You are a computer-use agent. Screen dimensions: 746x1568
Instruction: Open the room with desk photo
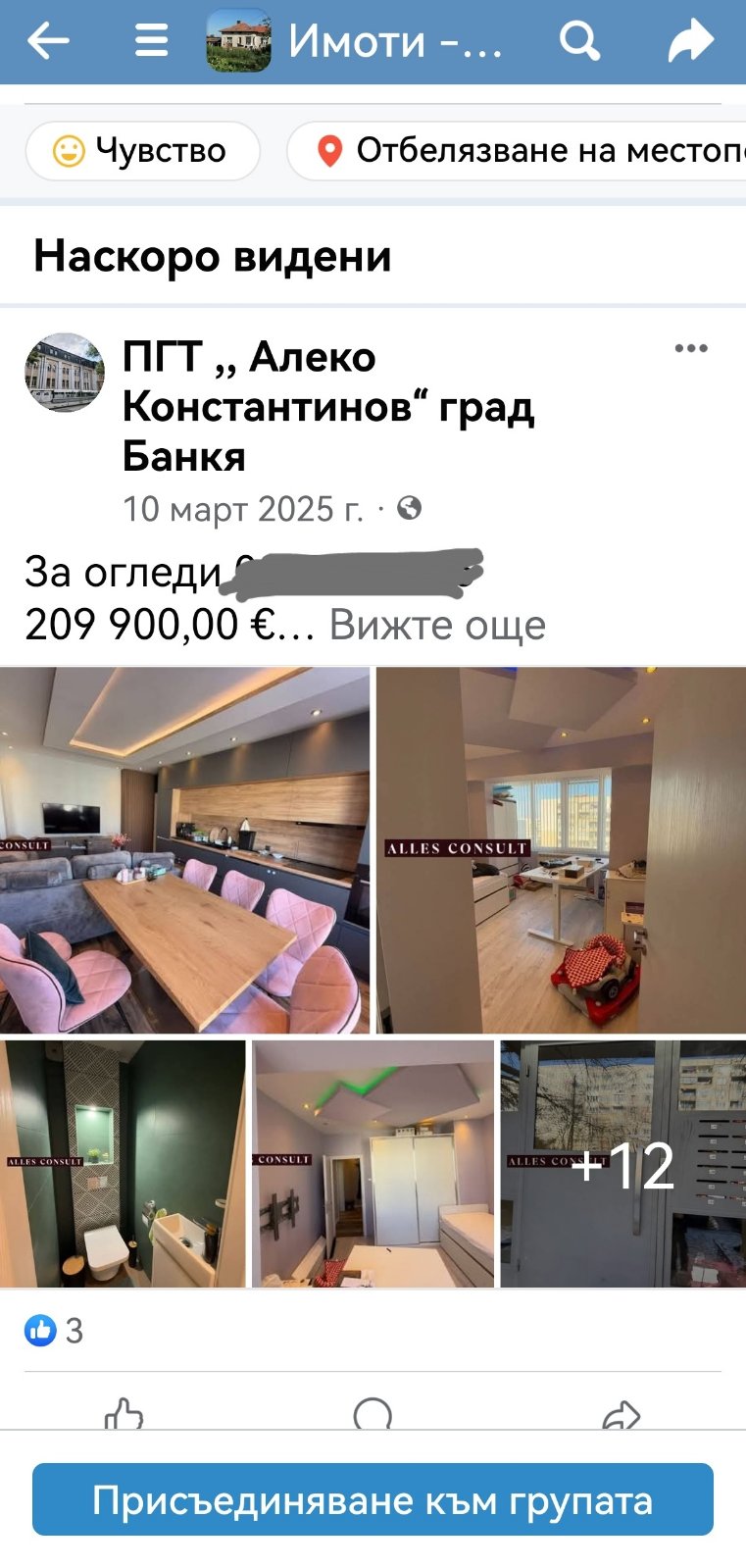[561, 850]
